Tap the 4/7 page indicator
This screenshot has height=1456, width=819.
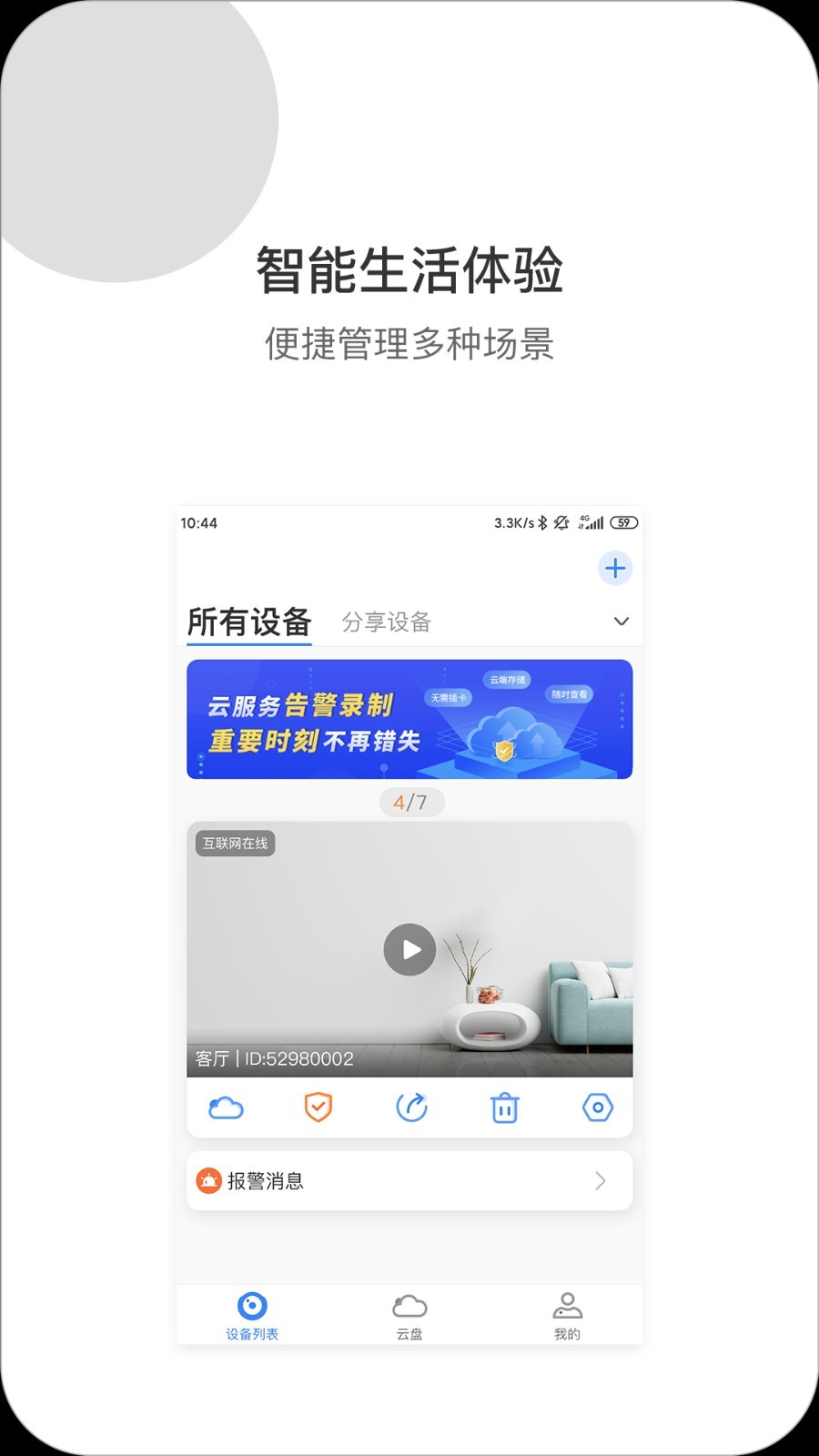pos(410,802)
